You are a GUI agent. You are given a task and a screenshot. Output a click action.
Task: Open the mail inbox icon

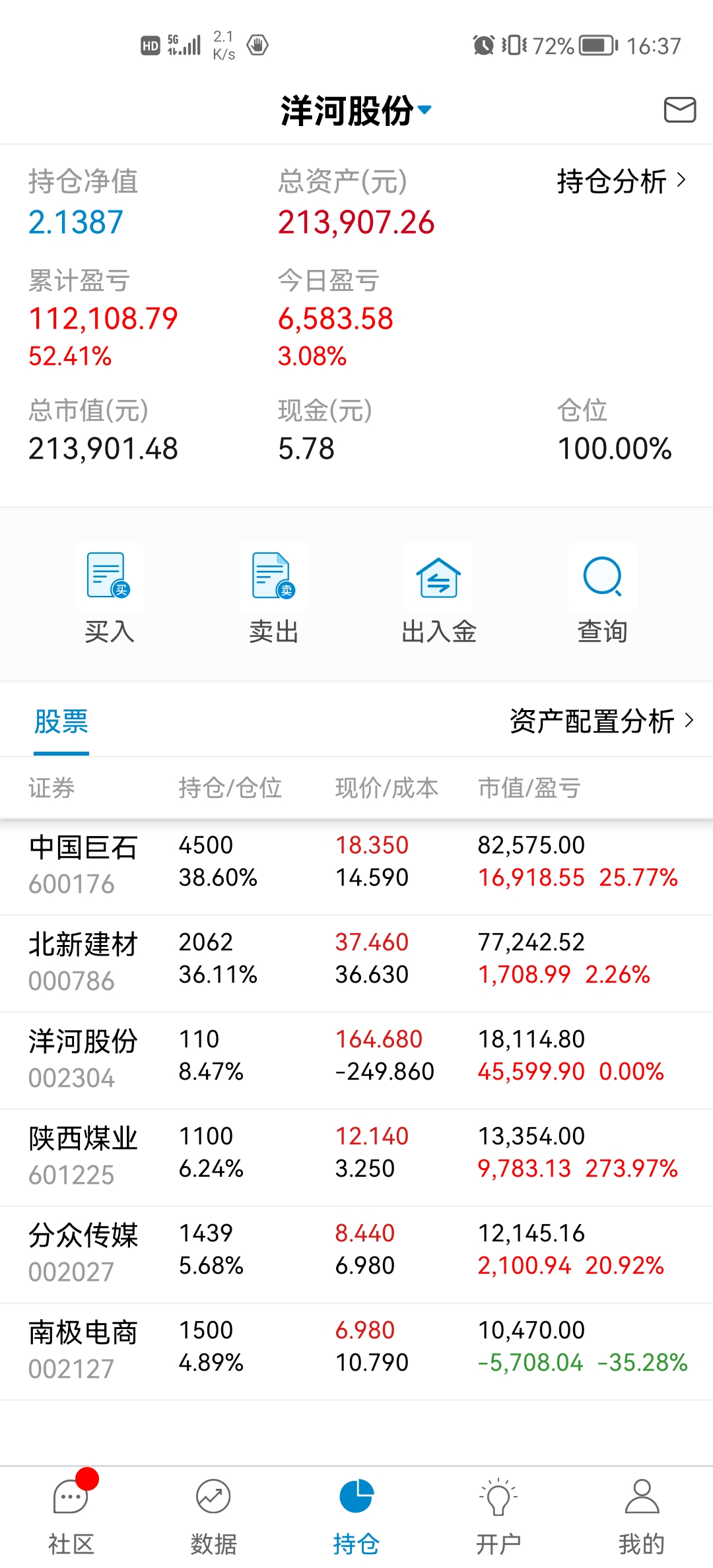[679, 110]
